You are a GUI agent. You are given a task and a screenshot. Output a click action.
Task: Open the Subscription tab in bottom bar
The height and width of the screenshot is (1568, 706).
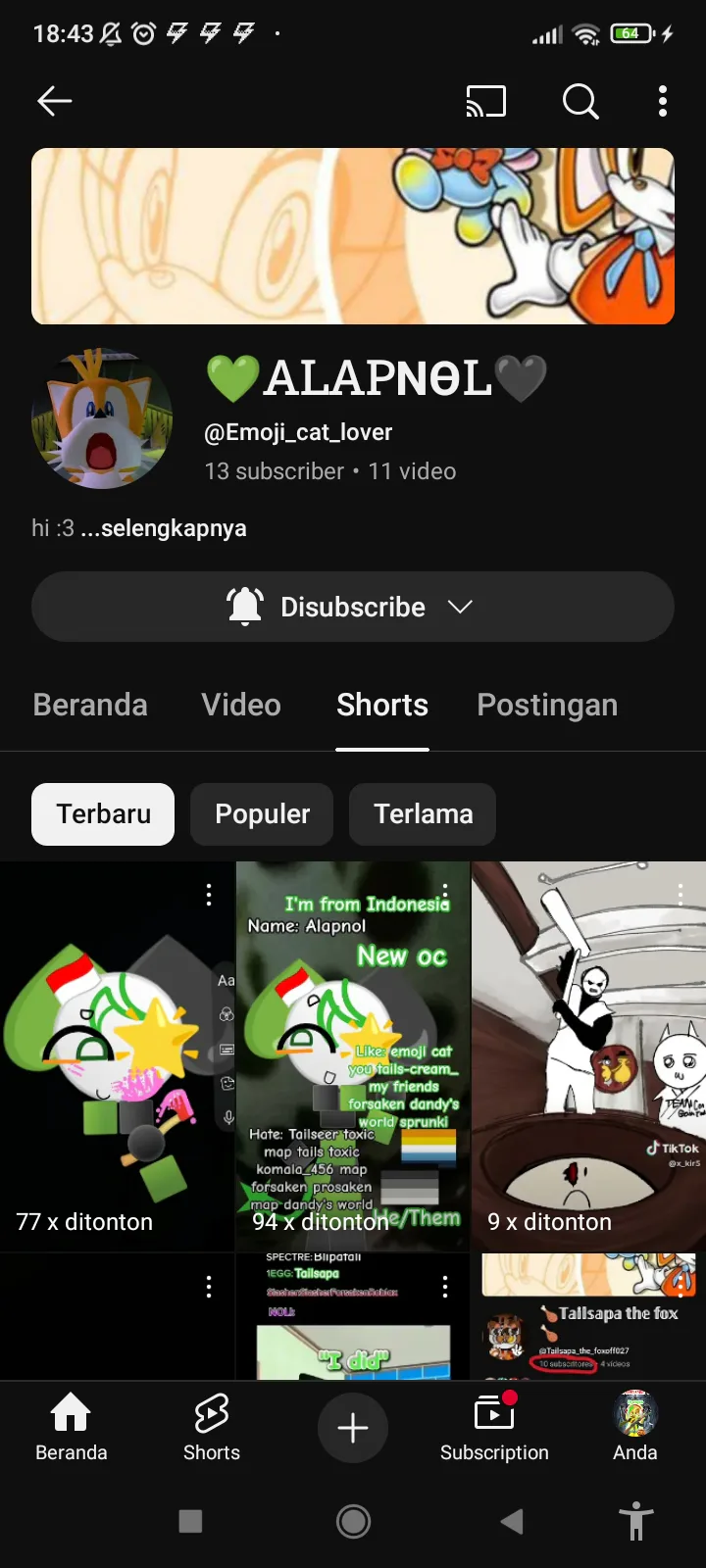coord(494,1428)
